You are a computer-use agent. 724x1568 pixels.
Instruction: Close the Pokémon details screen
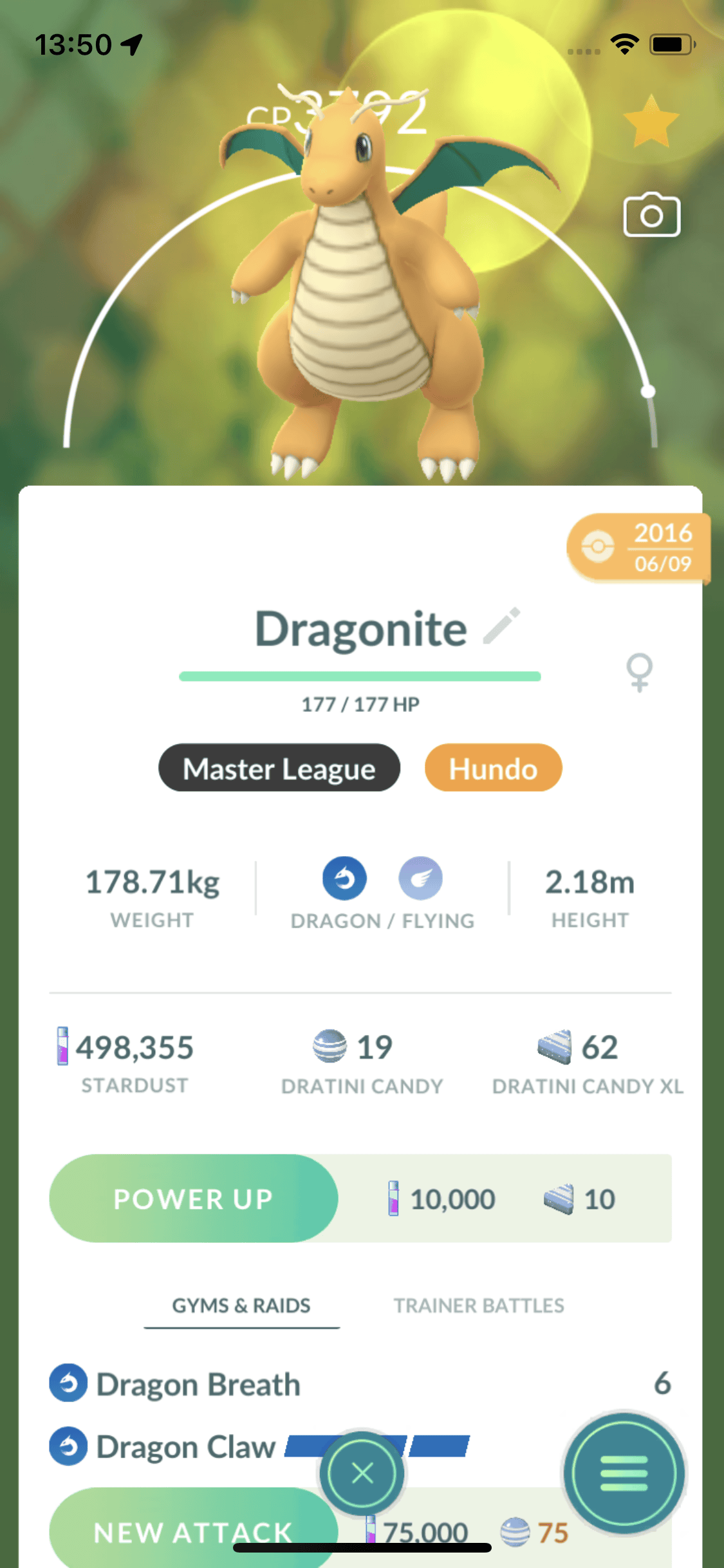[362, 1473]
